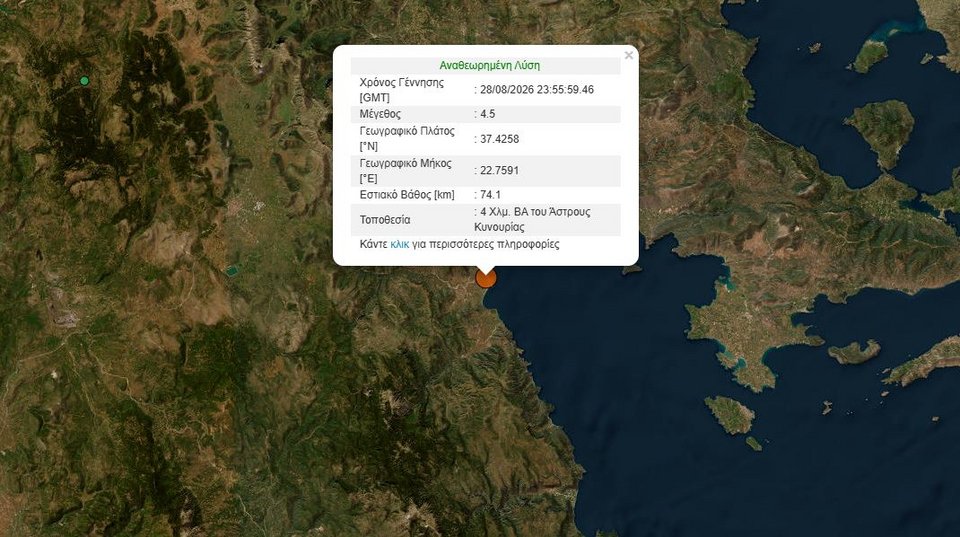Screen dimensions: 960x537
Task: Open the κλικ link for more information
Action: [x=399, y=244]
